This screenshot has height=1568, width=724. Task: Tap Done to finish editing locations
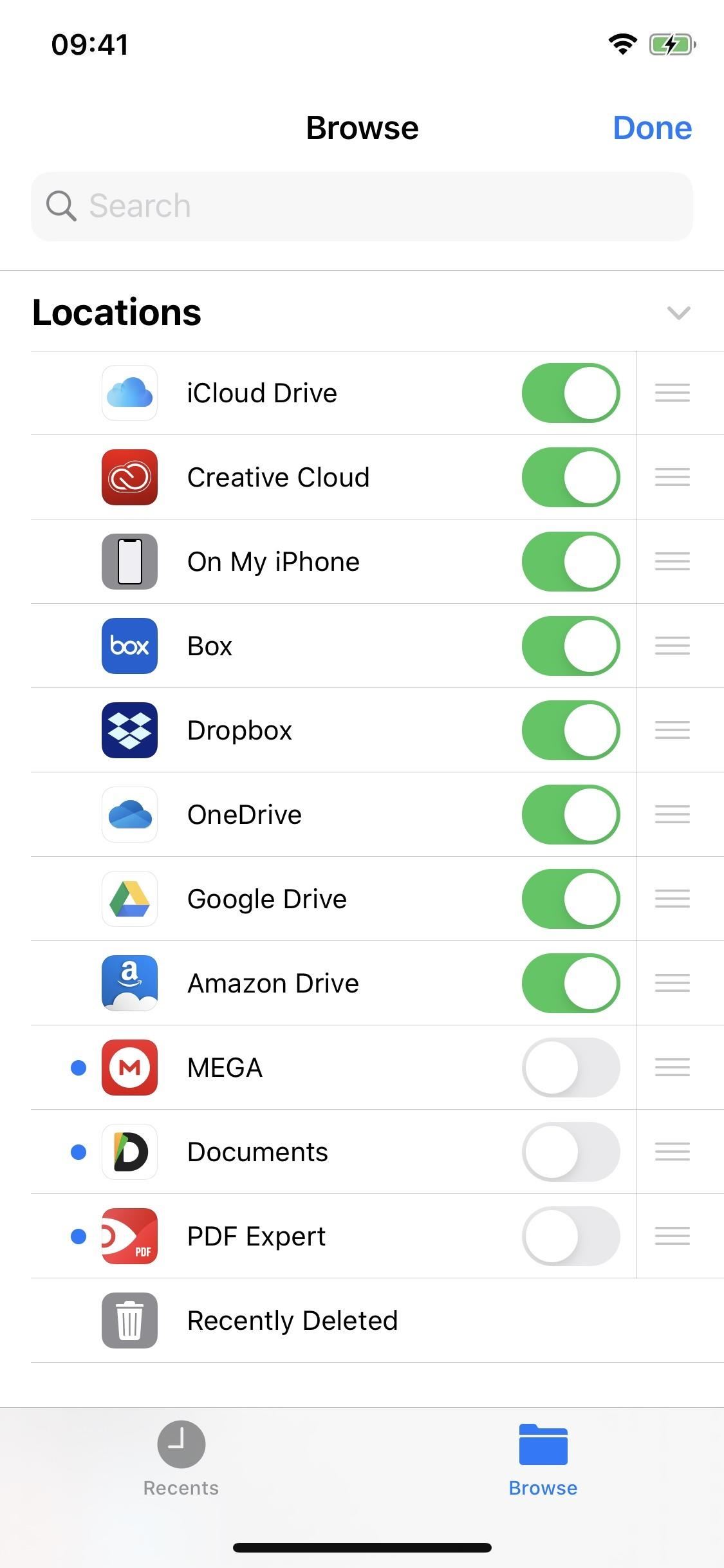(652, 127)
